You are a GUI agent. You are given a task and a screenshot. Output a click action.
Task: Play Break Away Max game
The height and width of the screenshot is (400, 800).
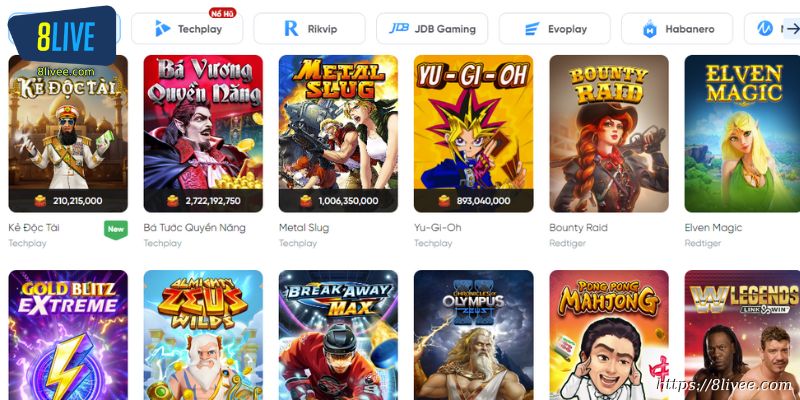[x=338, y=335]
